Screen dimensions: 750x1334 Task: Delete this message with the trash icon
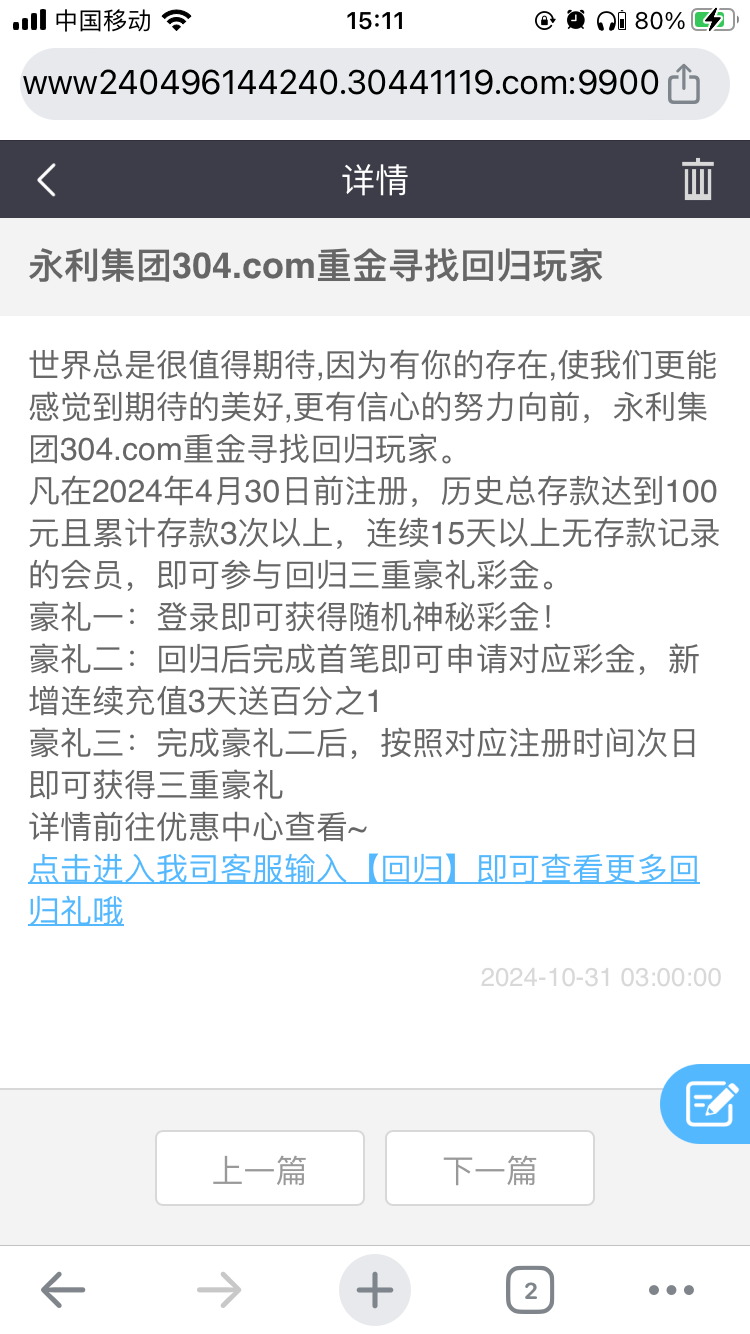click(x=697, y=180)
